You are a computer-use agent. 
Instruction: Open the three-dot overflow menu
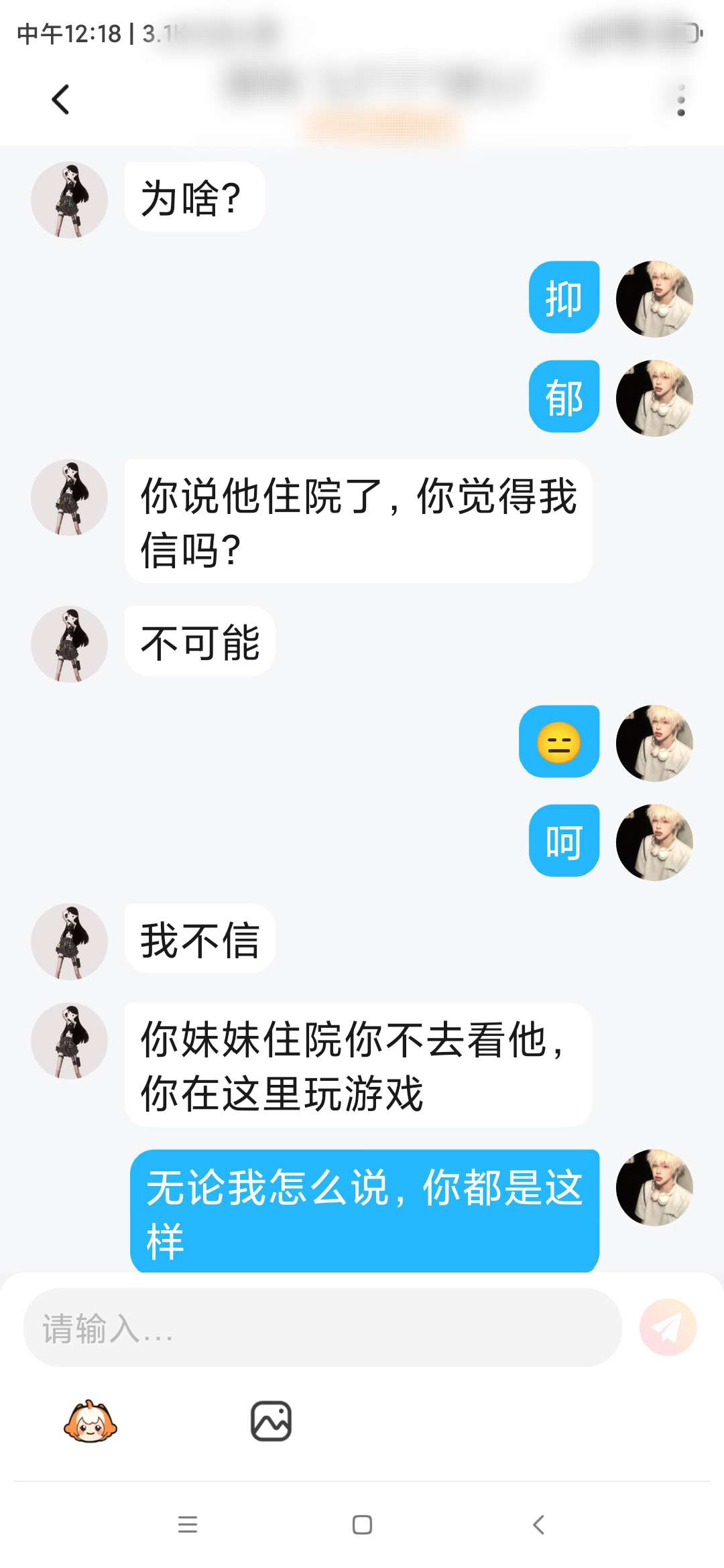(x=681, y=101)
